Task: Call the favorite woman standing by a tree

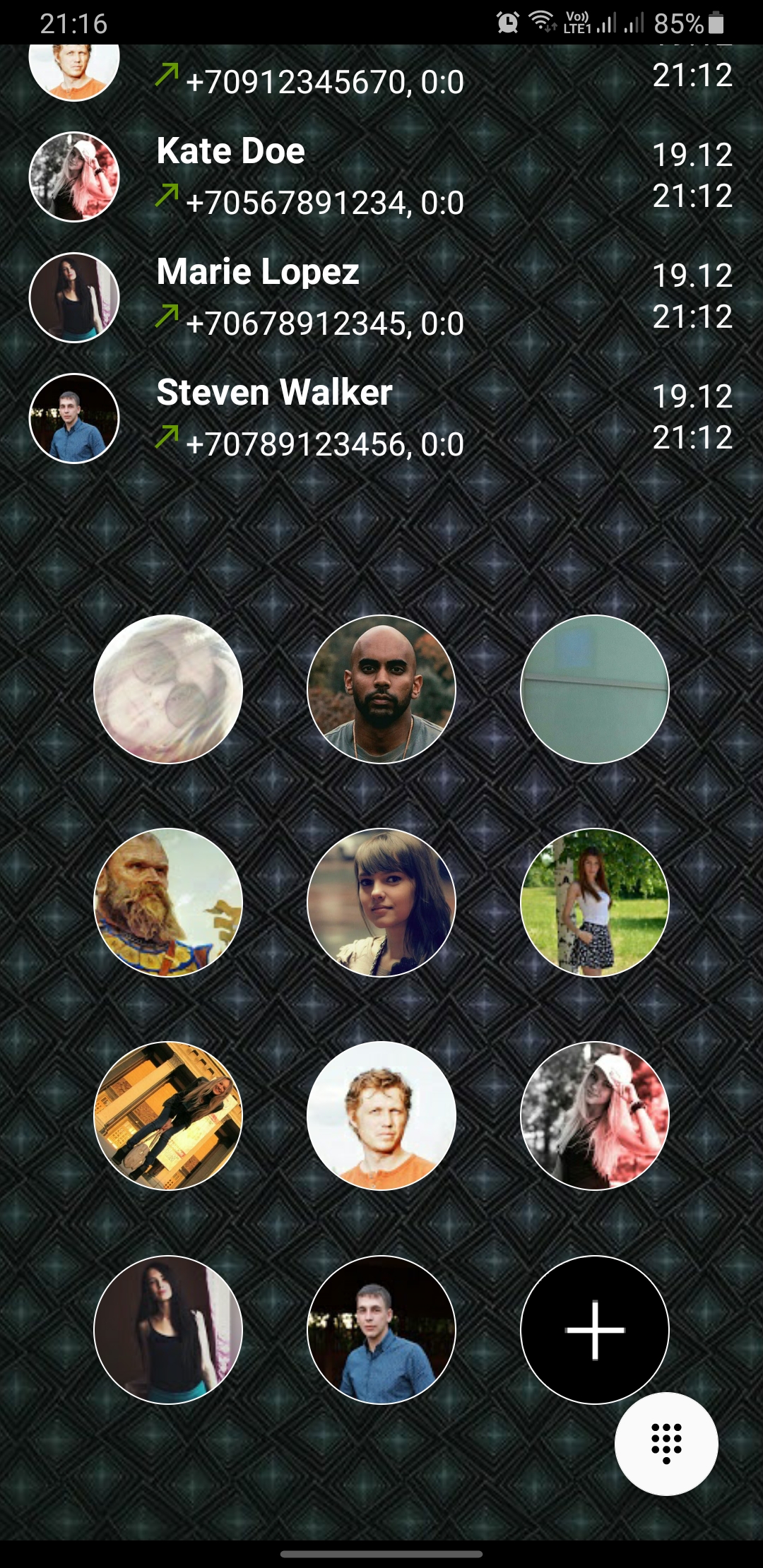Action: [595, 903]
